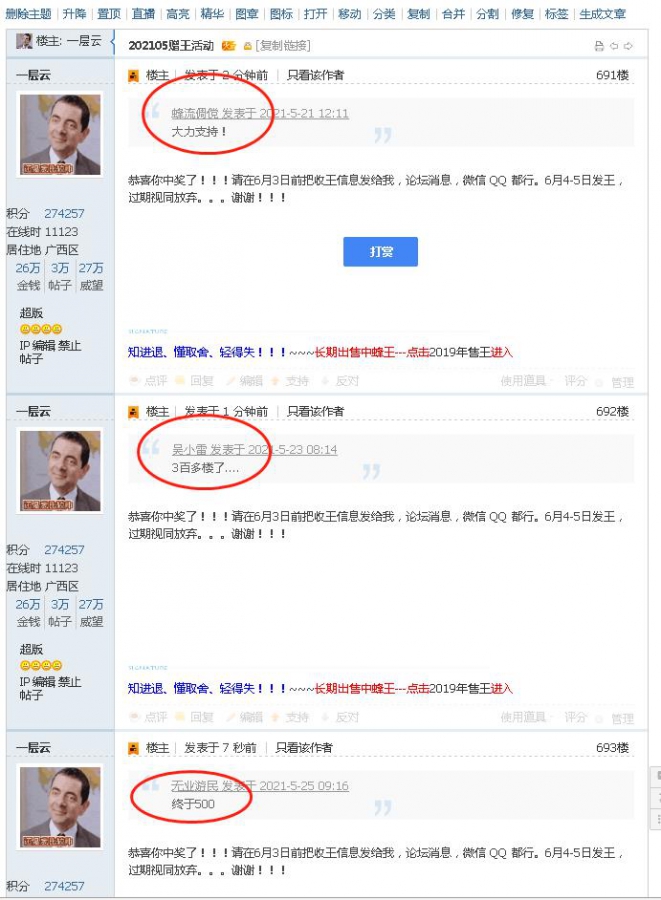661x900 pixels.
Task: Open 评分 on the floor 692 post
Action: click(575, 717)
